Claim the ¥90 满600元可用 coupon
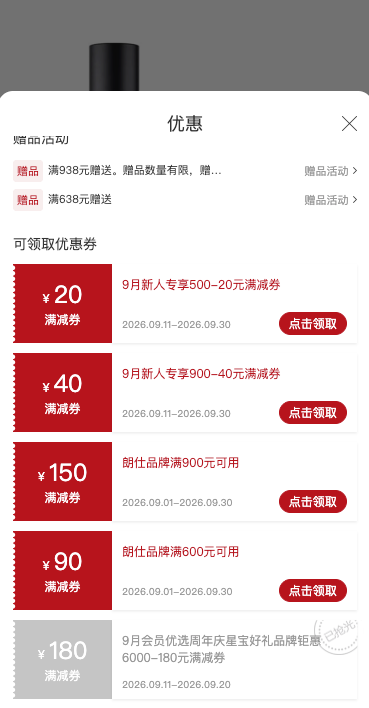Image resolution: width=369 pixels, height=708 pixels. (313, 591)
